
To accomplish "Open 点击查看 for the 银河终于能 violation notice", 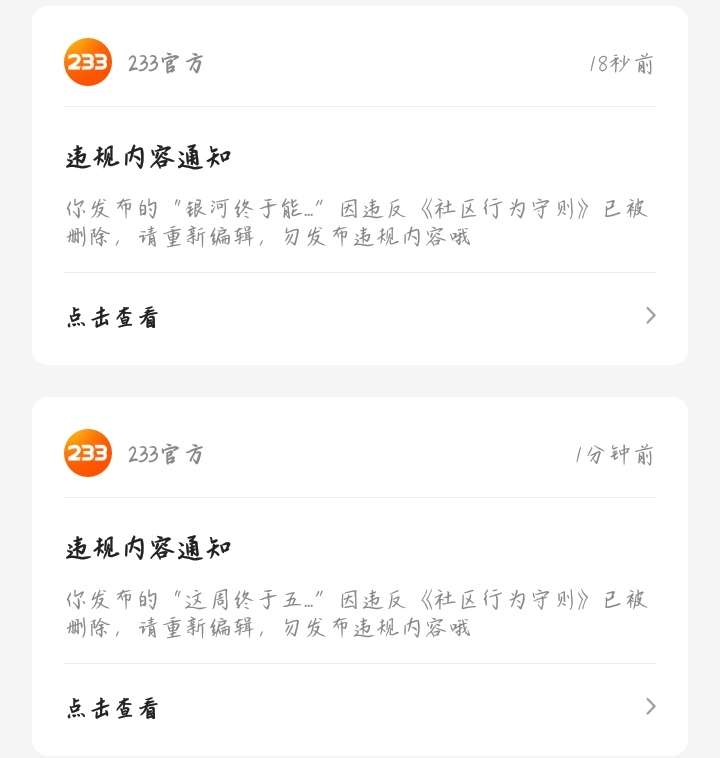I will click(x=360, y=317).
